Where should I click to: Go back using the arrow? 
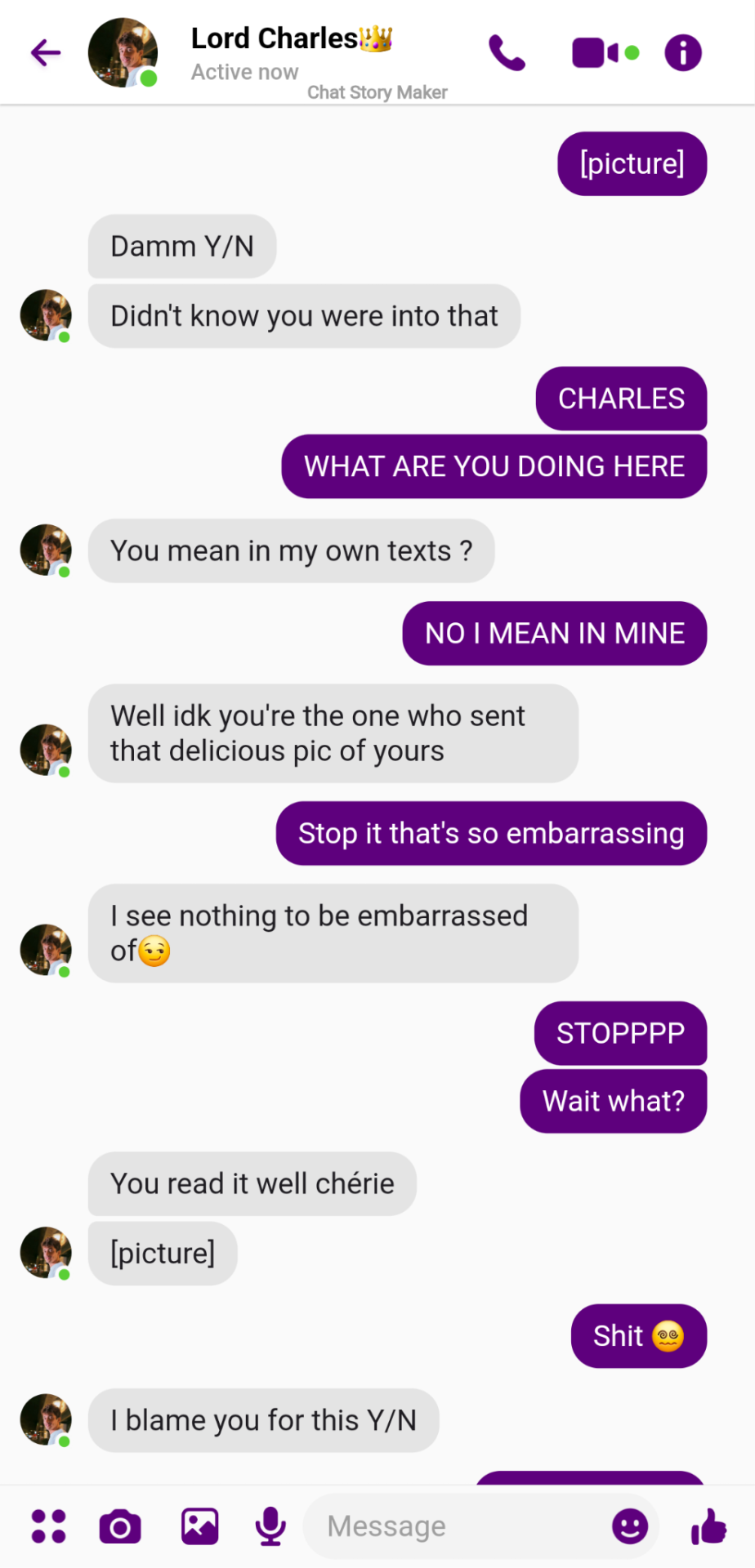point(46,53)
